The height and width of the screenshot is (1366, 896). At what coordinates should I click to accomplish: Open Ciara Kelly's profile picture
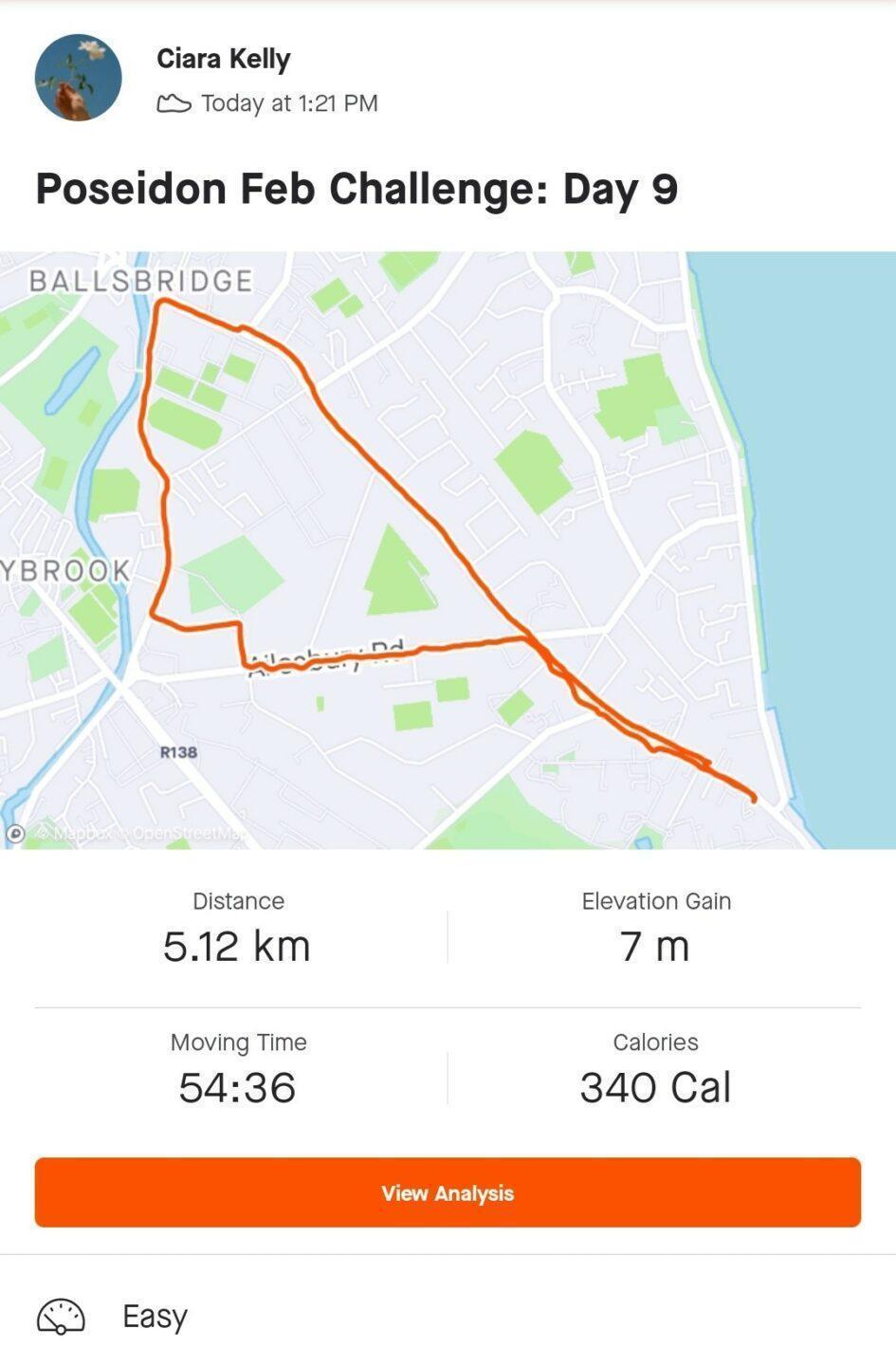[x=78, y=78]
